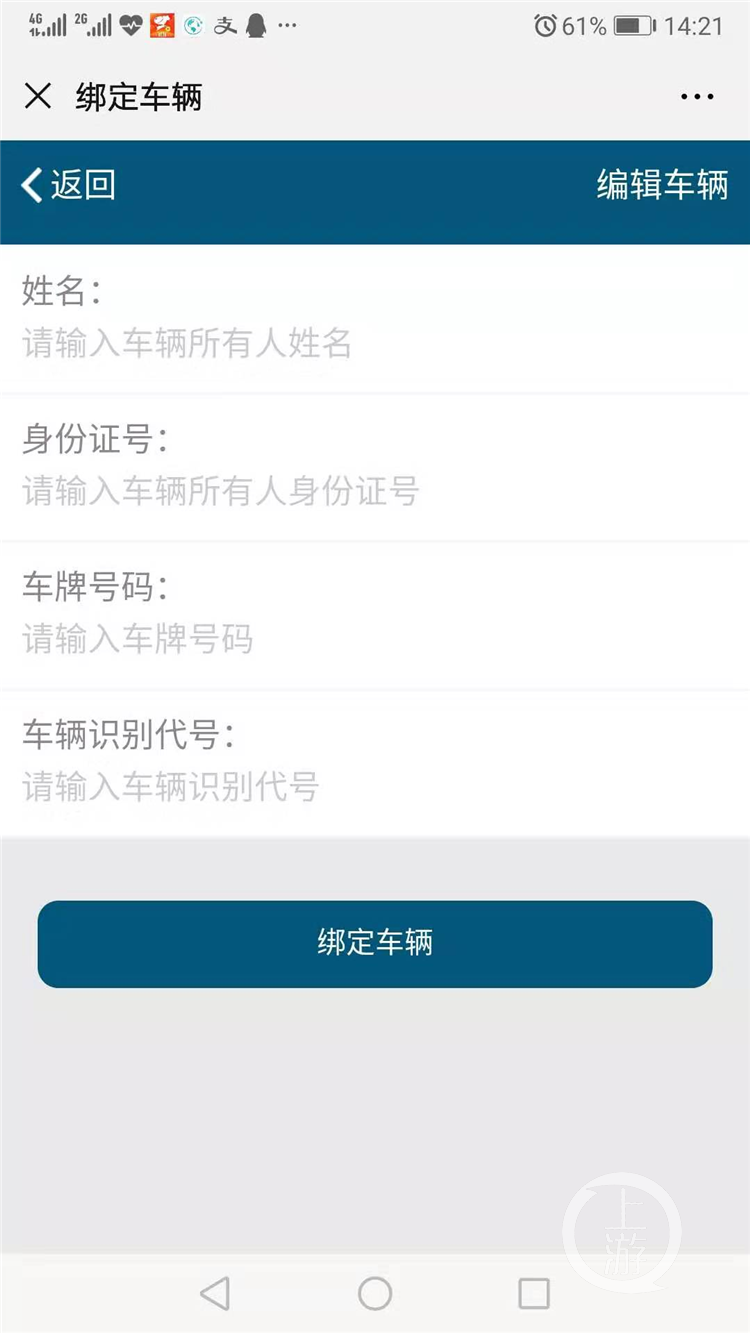The height and width of the screenshot is (1333, 750).
Task: Collapse the page with the 返回 back chevron
Action: coord(68,186)
